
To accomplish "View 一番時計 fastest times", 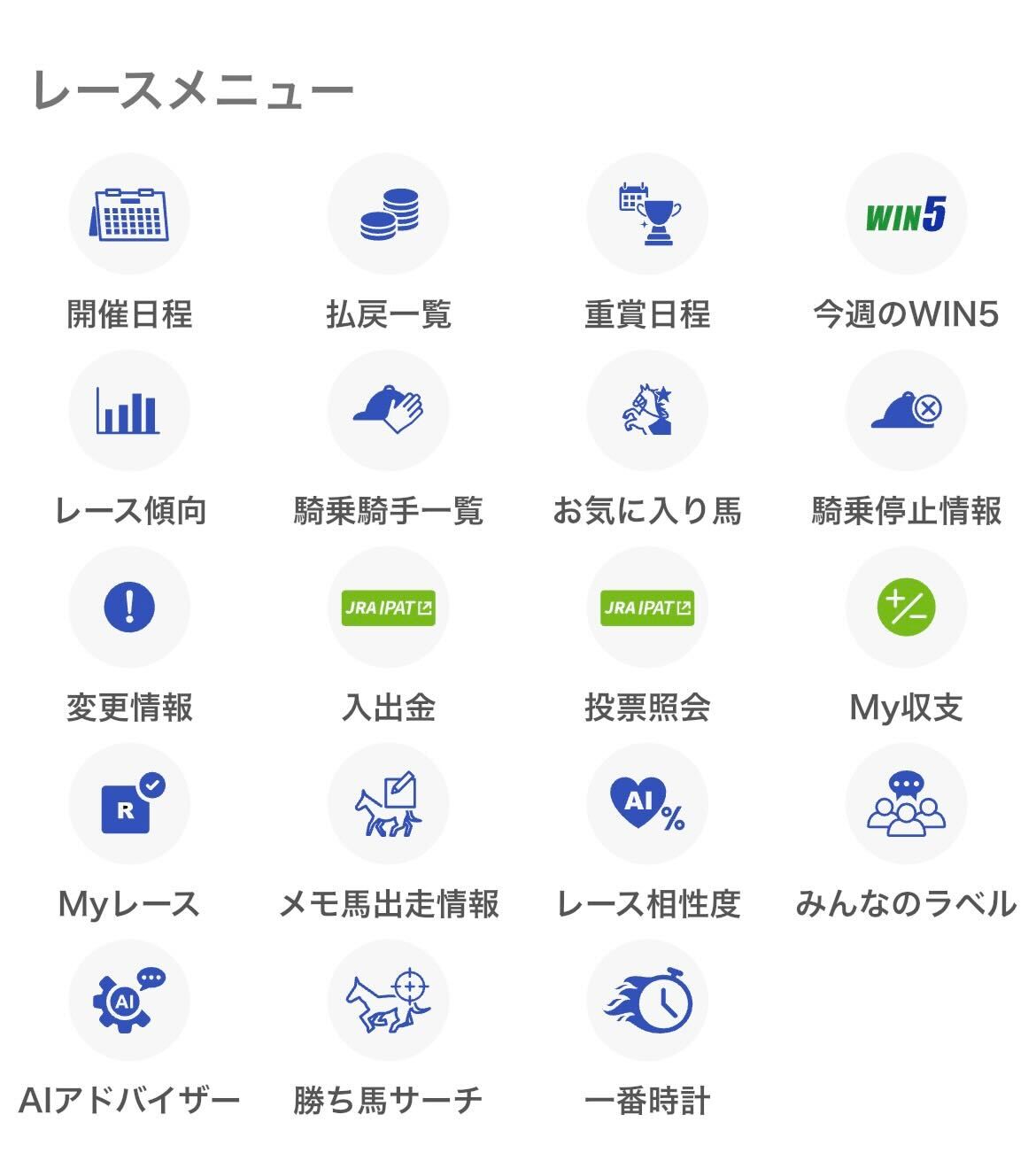I will (x=647, y=1002).
